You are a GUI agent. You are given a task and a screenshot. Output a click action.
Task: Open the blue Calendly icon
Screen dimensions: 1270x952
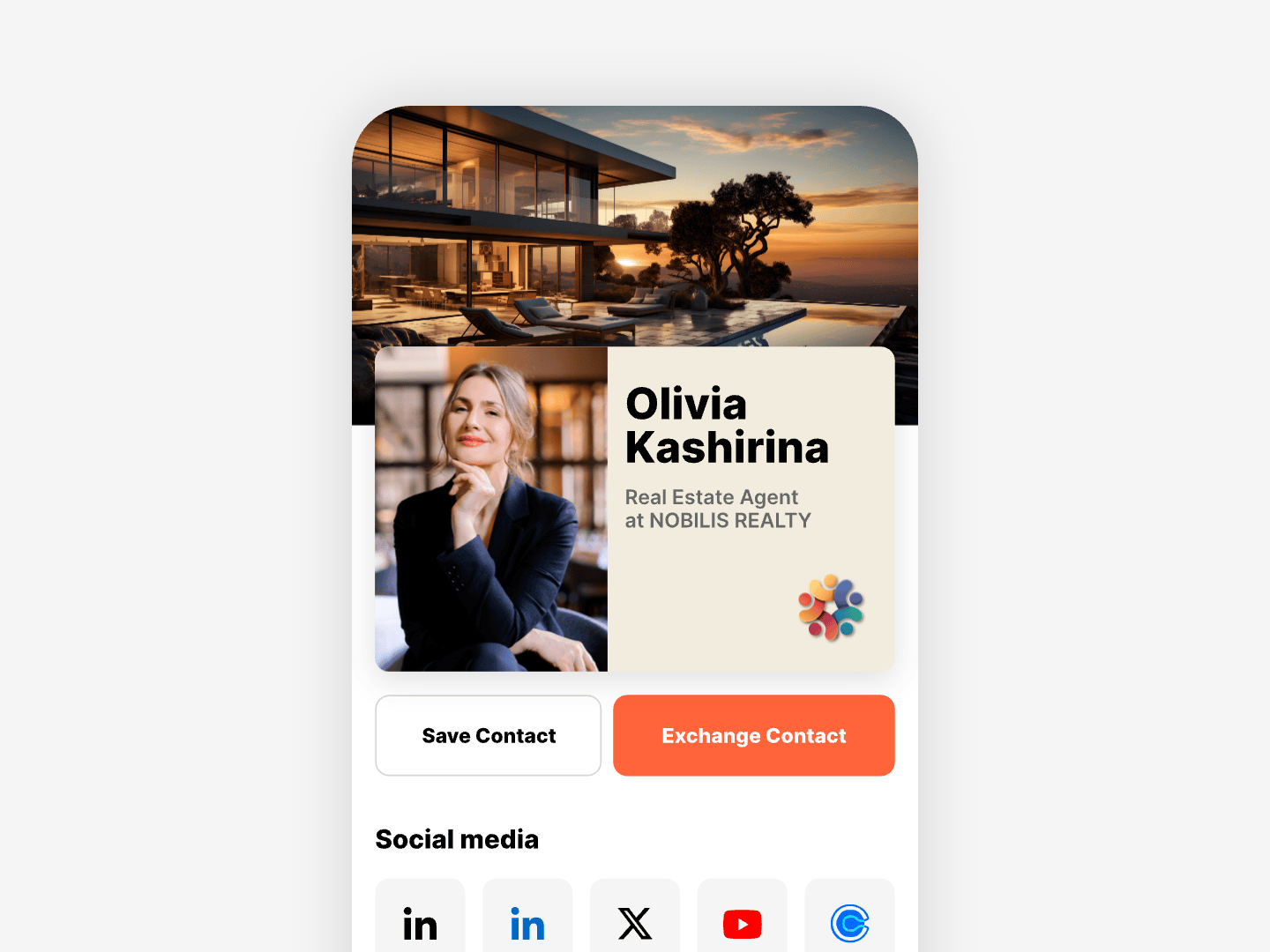849,922
